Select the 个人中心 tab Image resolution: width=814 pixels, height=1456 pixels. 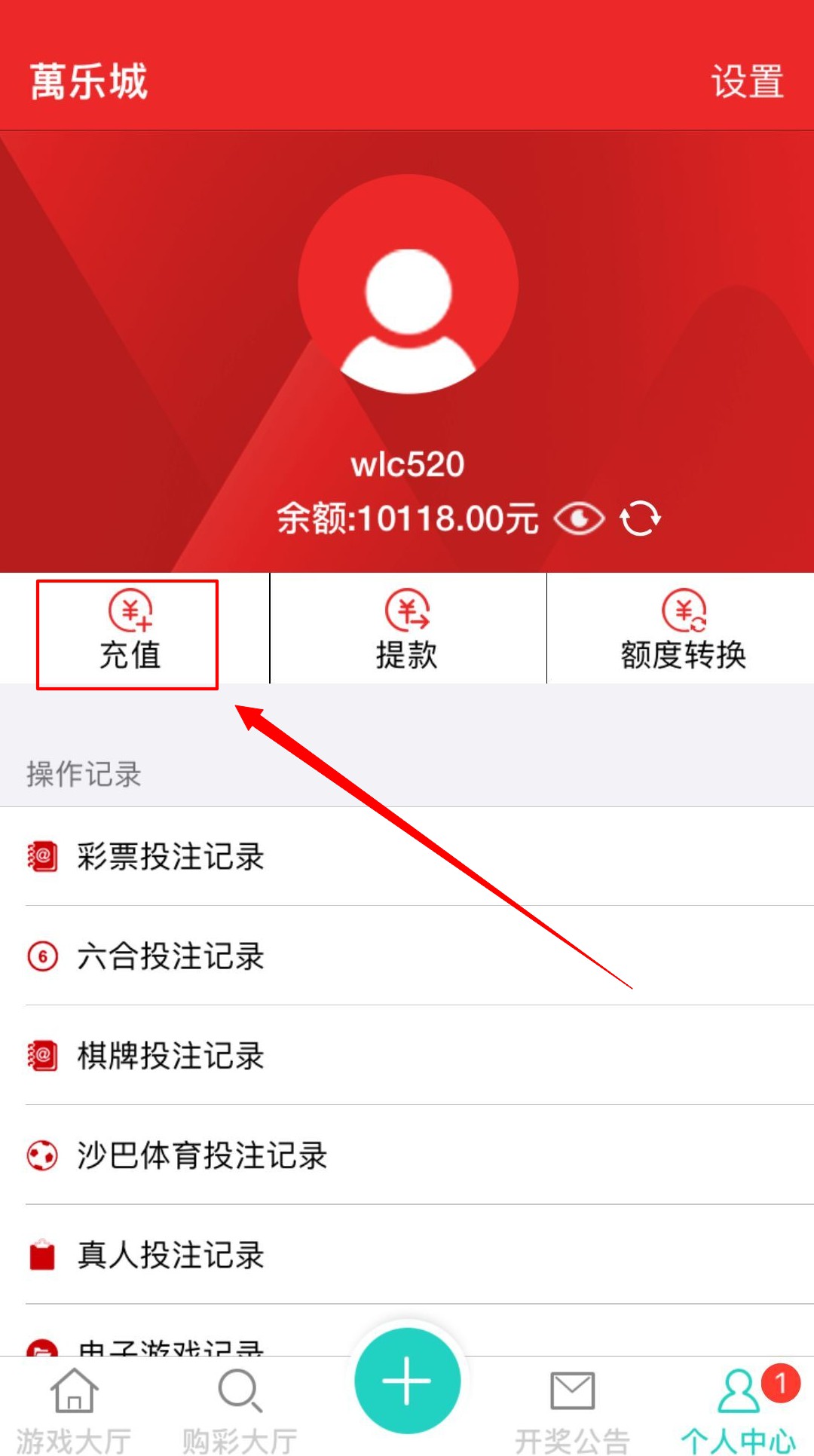(739, 1409)
